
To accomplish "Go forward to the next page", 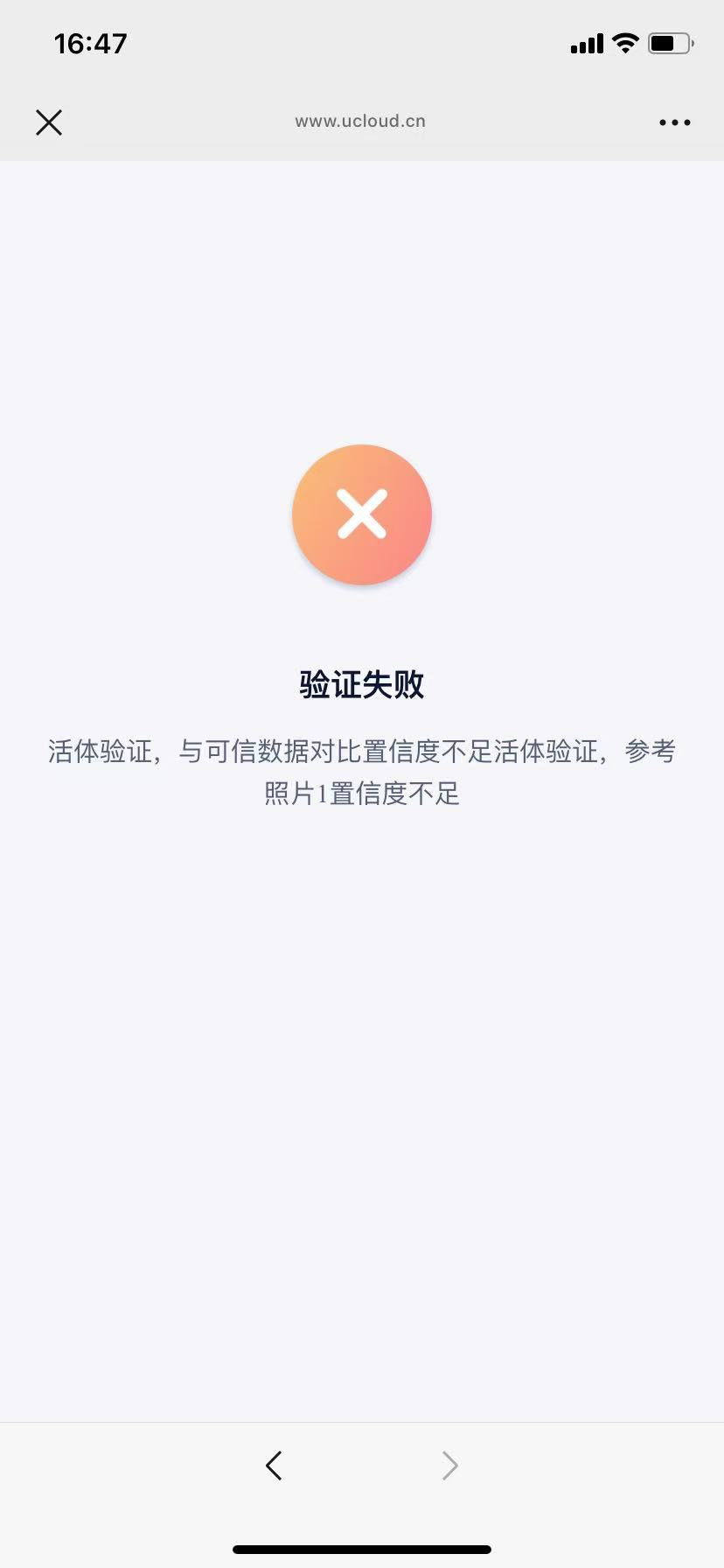I will (449, 1465).
